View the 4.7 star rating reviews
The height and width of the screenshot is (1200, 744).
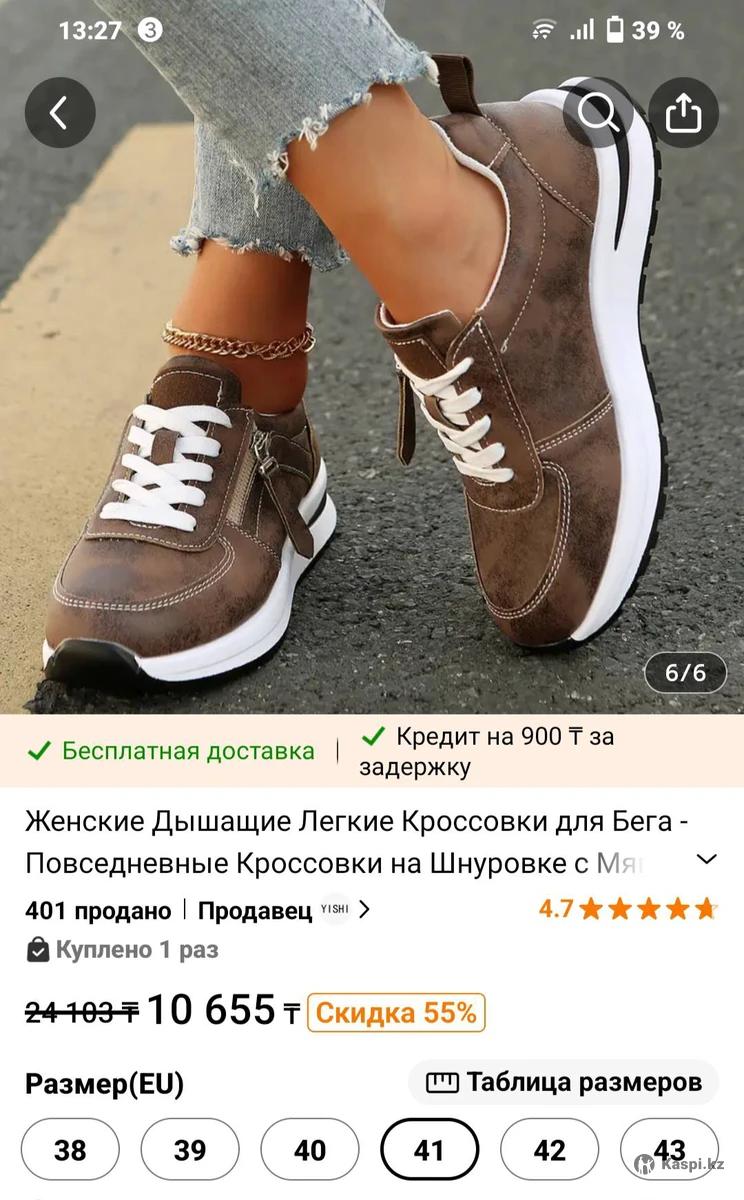point(628,909)
